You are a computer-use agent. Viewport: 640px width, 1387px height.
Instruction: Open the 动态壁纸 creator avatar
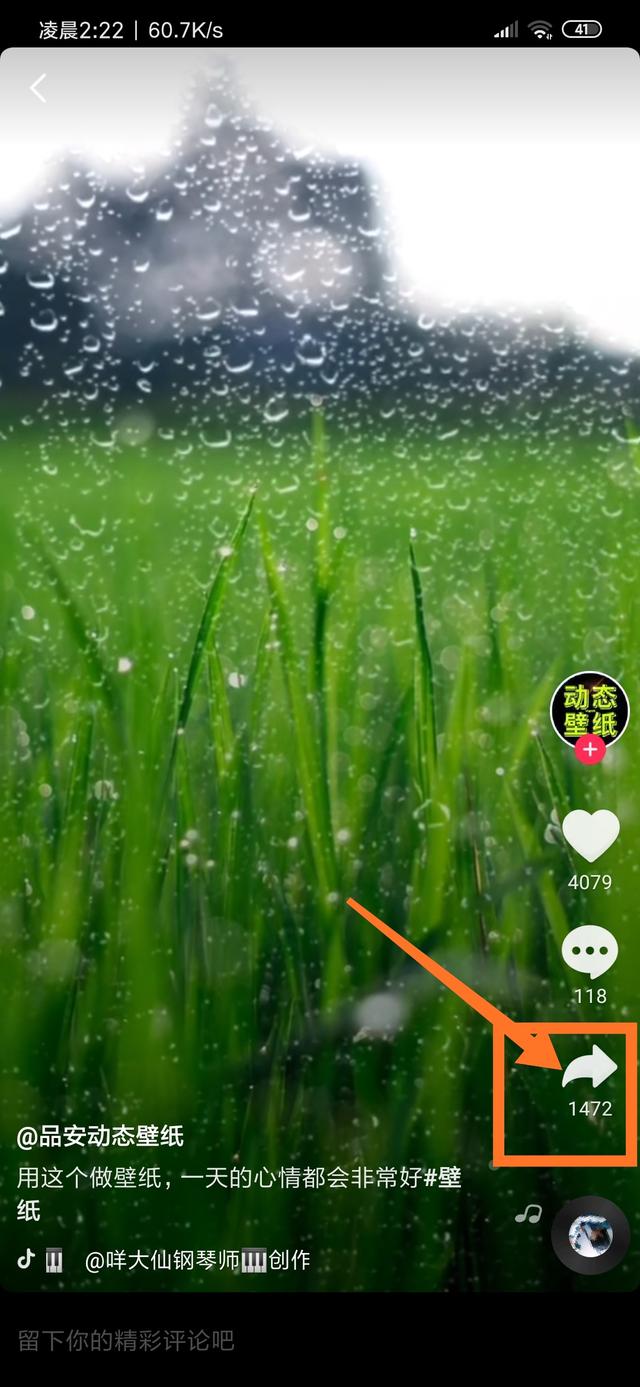pos(590,708)
